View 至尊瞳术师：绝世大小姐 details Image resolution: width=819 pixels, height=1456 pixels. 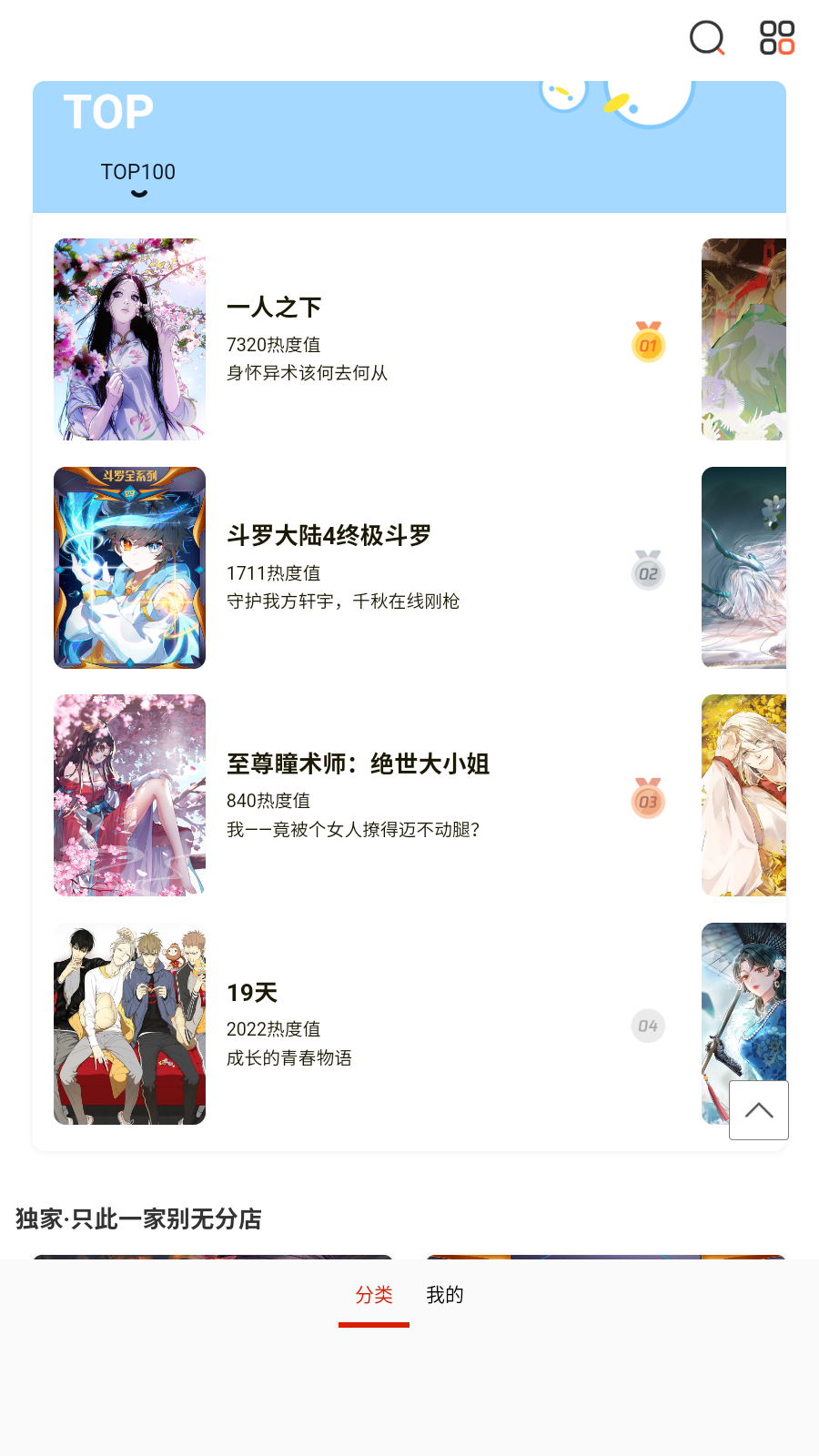click(358, 764)
